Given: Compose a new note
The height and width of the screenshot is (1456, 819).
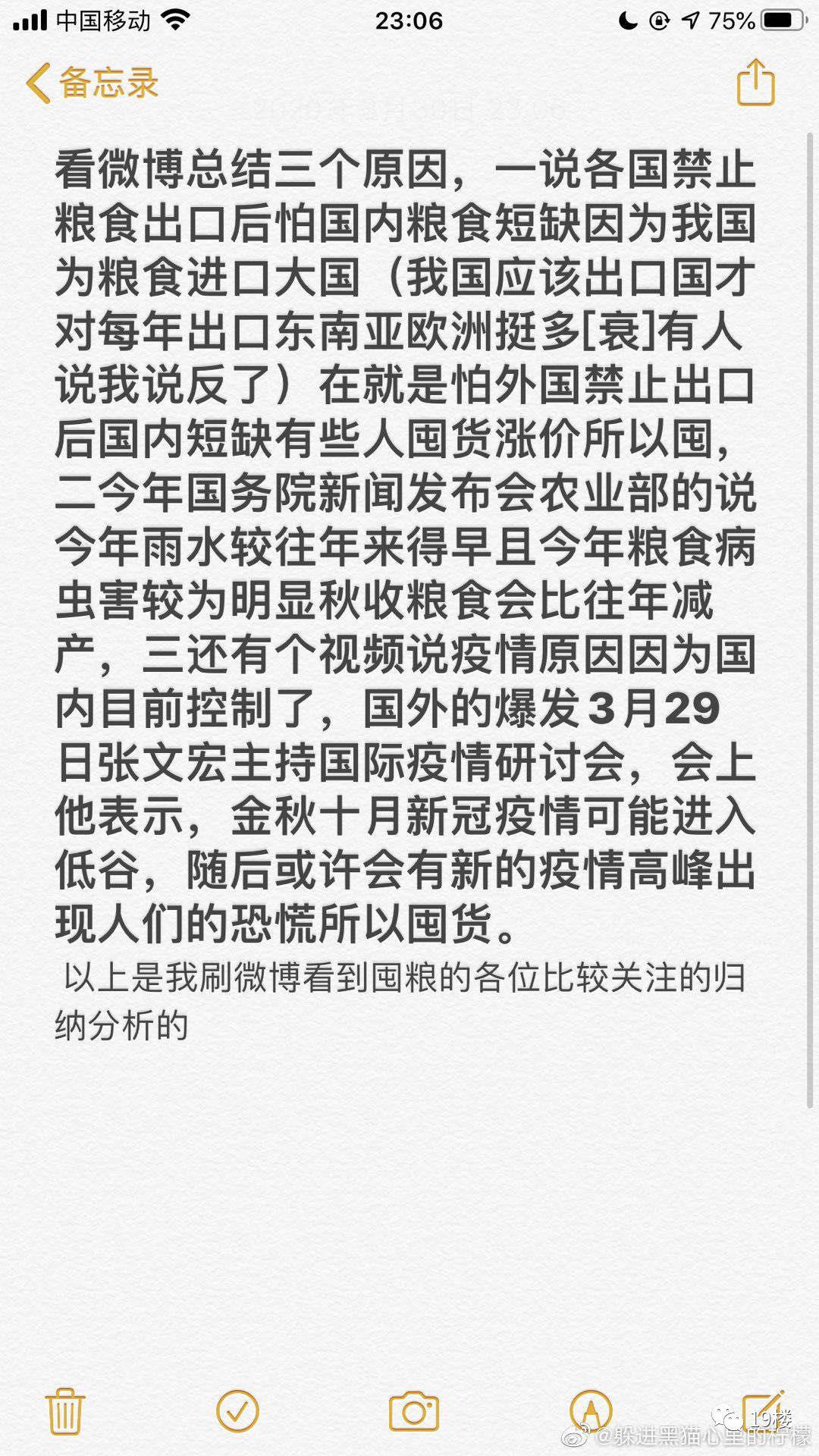Looking at the screenshot, I should tap(763, 1410).
